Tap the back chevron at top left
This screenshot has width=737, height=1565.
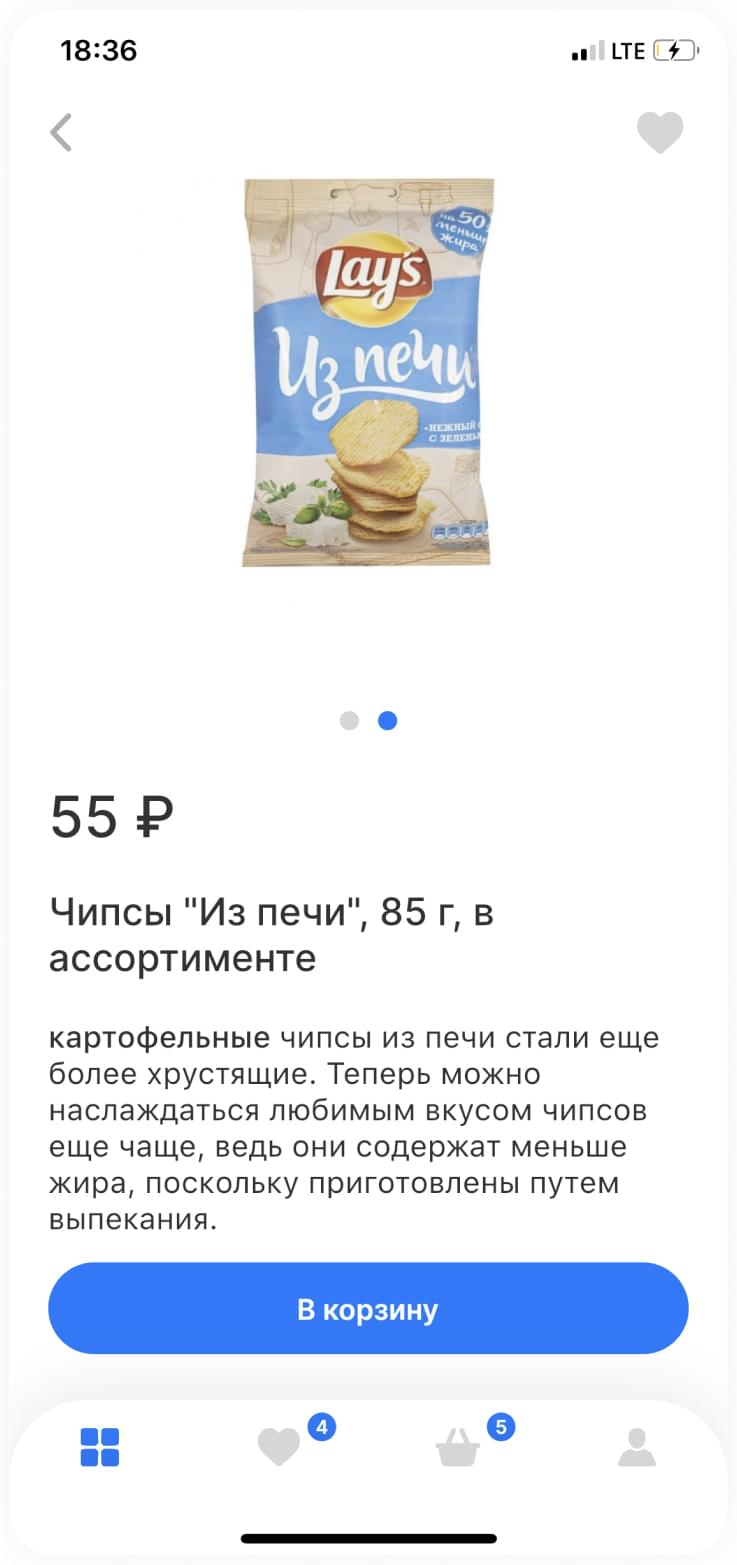click(61, 131)
